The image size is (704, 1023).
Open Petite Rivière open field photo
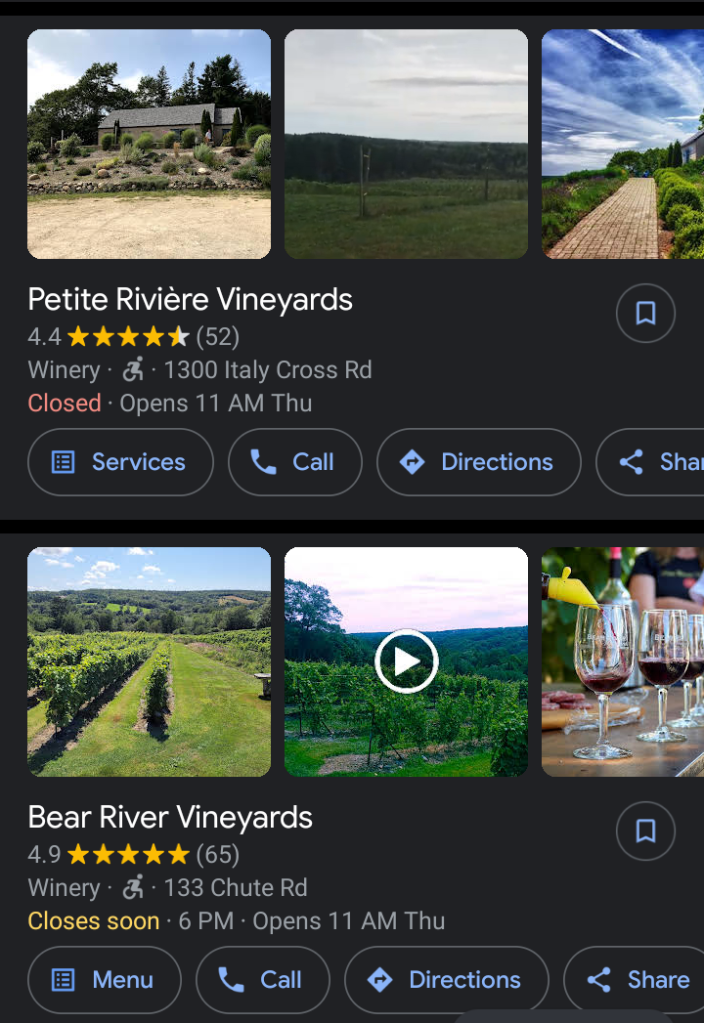406,144
